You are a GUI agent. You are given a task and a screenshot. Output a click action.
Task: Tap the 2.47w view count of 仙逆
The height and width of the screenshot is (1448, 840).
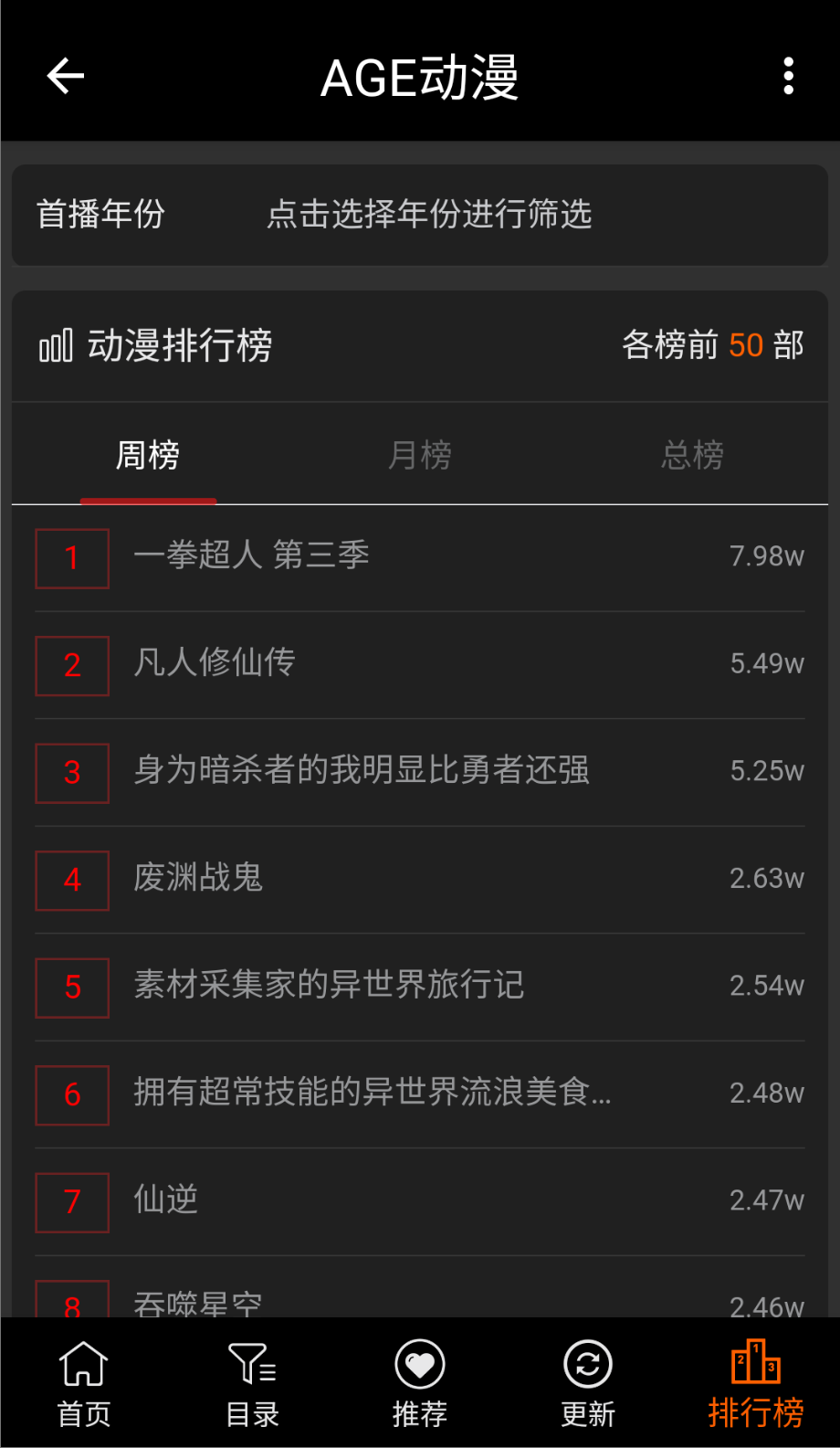click(x=765, y=1202)
